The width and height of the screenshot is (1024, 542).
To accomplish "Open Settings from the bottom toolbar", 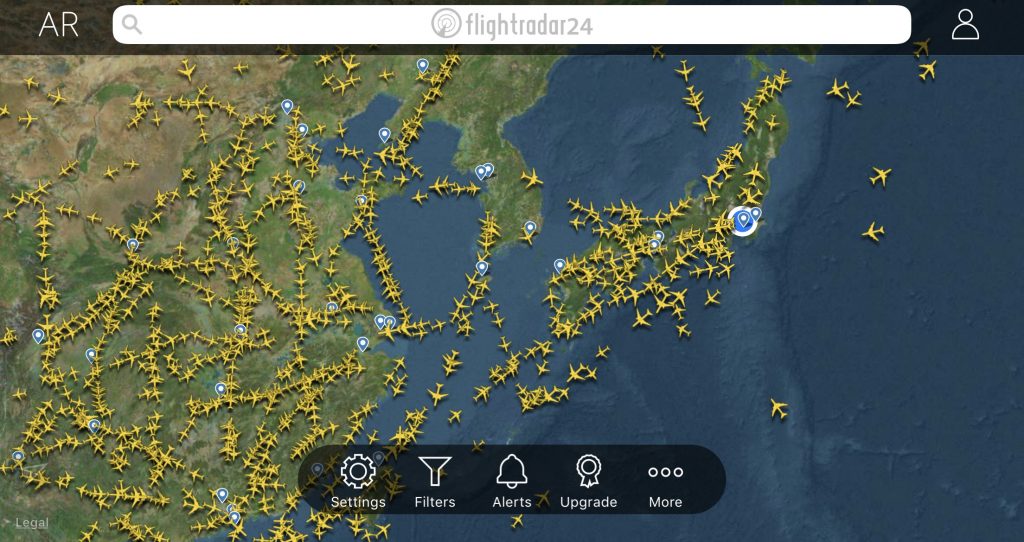I will [358, 481].
